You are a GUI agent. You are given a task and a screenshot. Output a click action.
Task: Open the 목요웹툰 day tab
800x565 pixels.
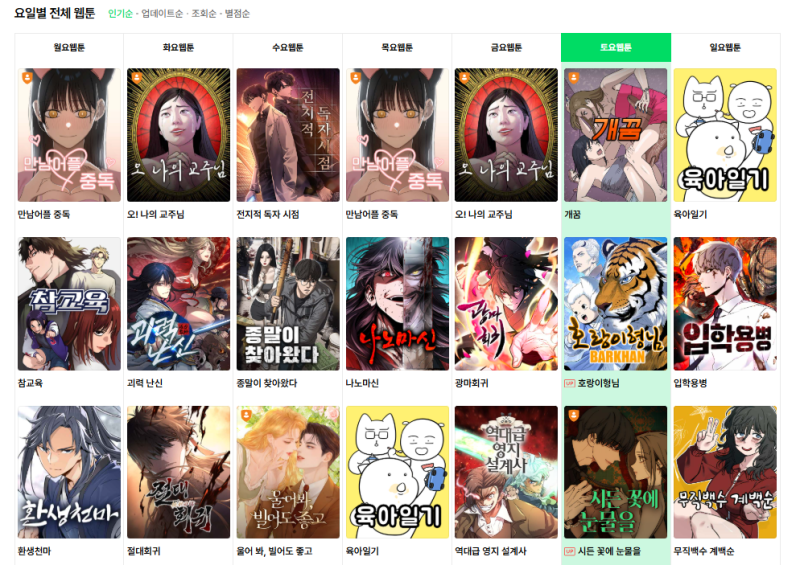[397, 47]
